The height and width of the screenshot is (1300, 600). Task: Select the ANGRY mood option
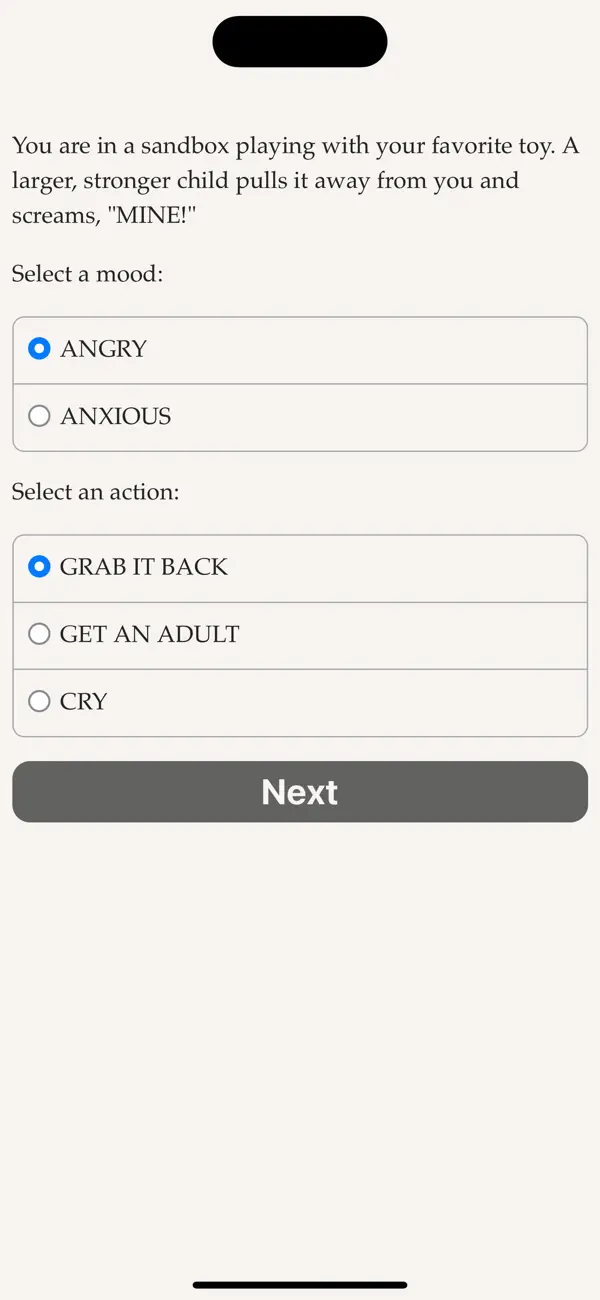(40, 349)
